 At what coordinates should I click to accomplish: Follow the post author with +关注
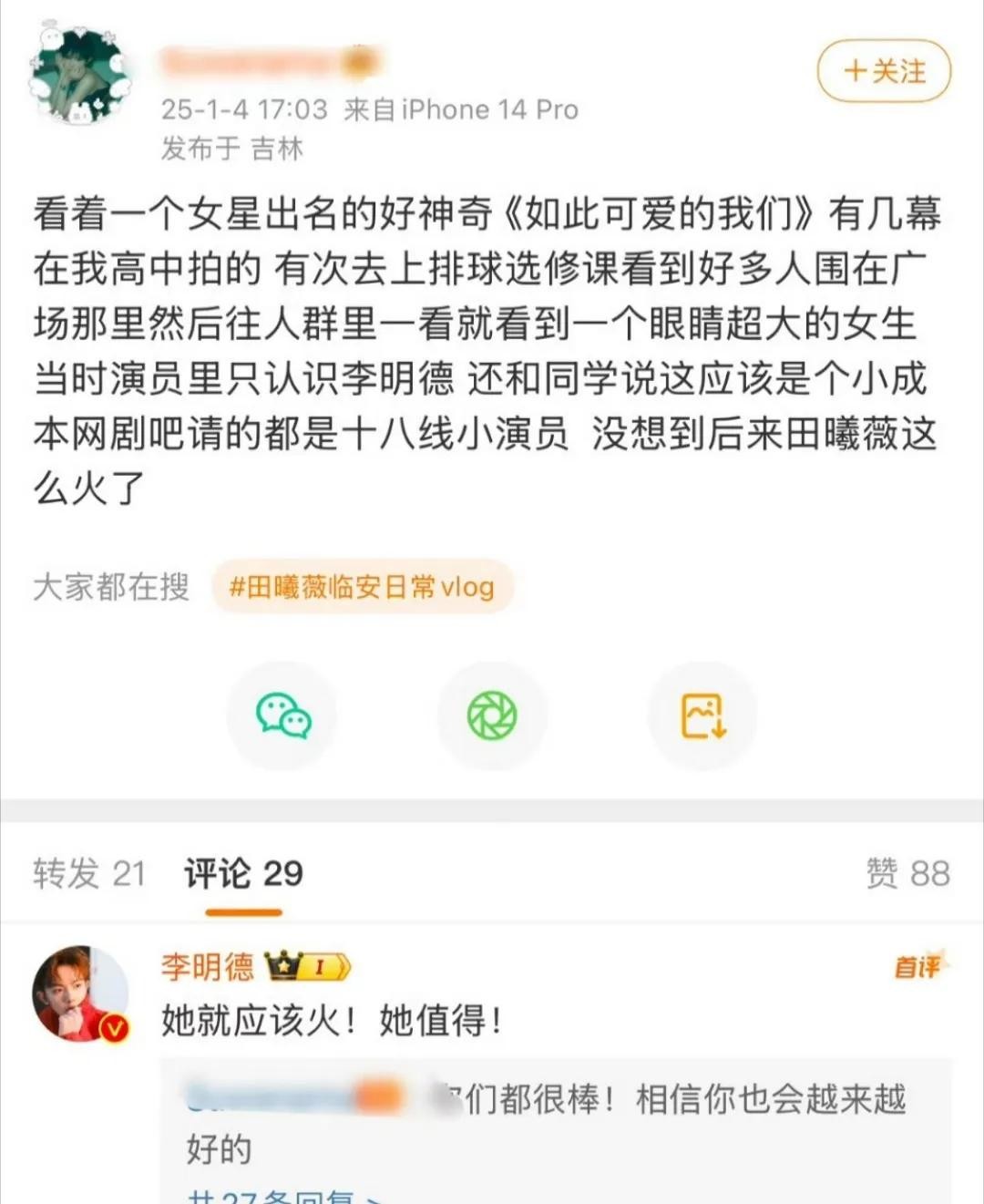click(x=884, y=71)
